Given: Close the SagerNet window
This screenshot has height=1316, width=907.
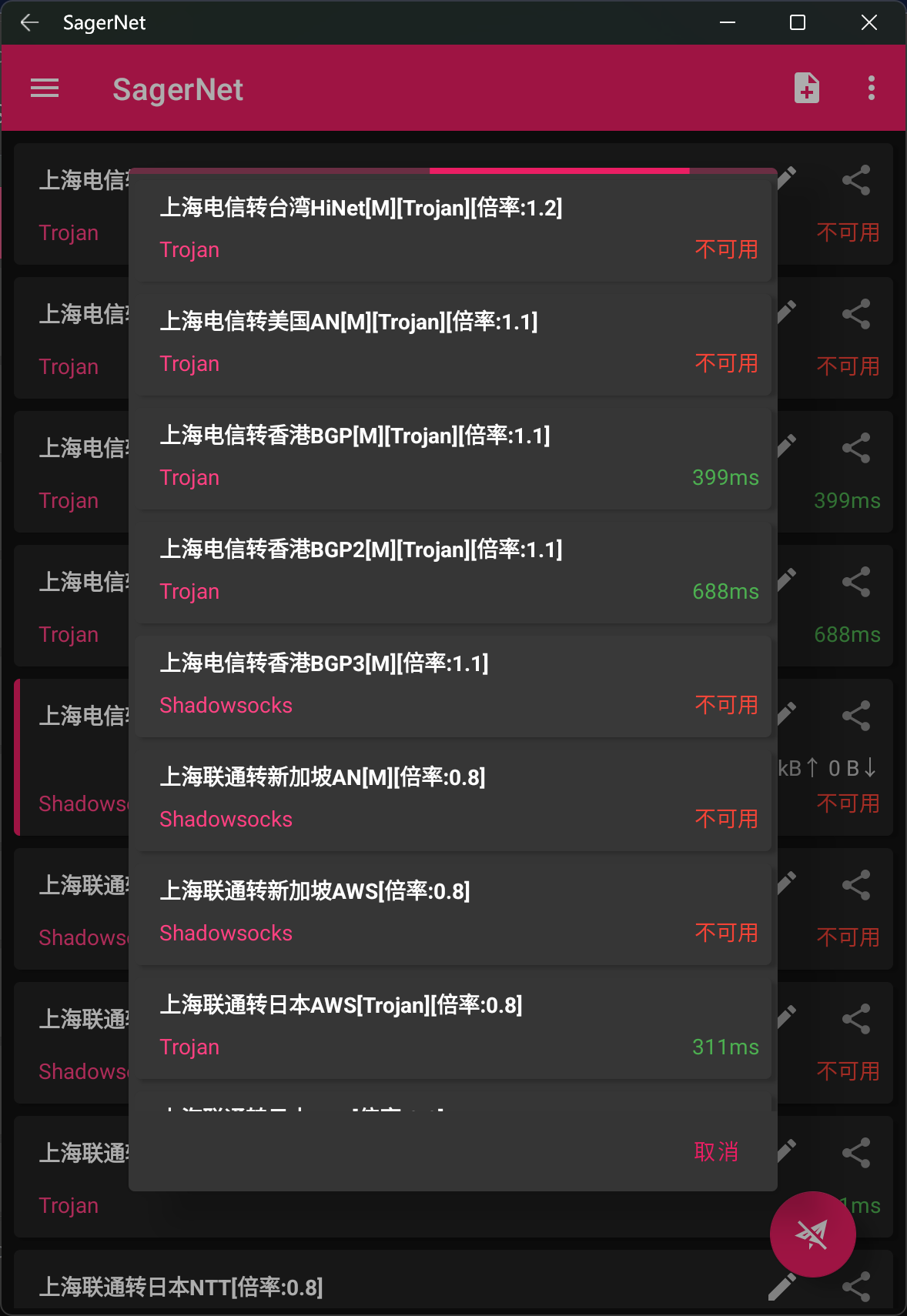Looking at the screenshot, I should pyautogui.click(x=869, y=22).
